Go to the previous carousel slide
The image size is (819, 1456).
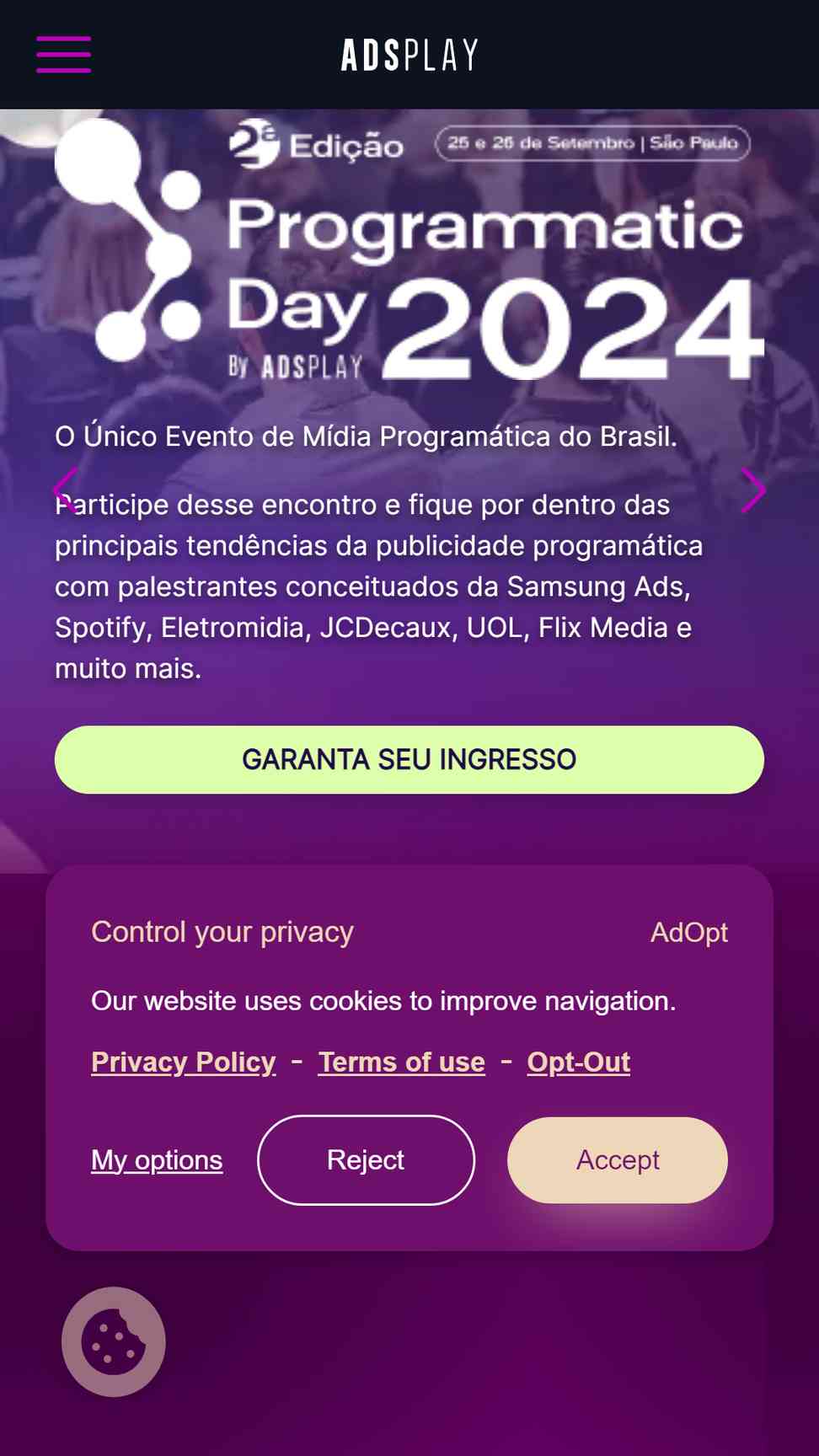[64, 490]
